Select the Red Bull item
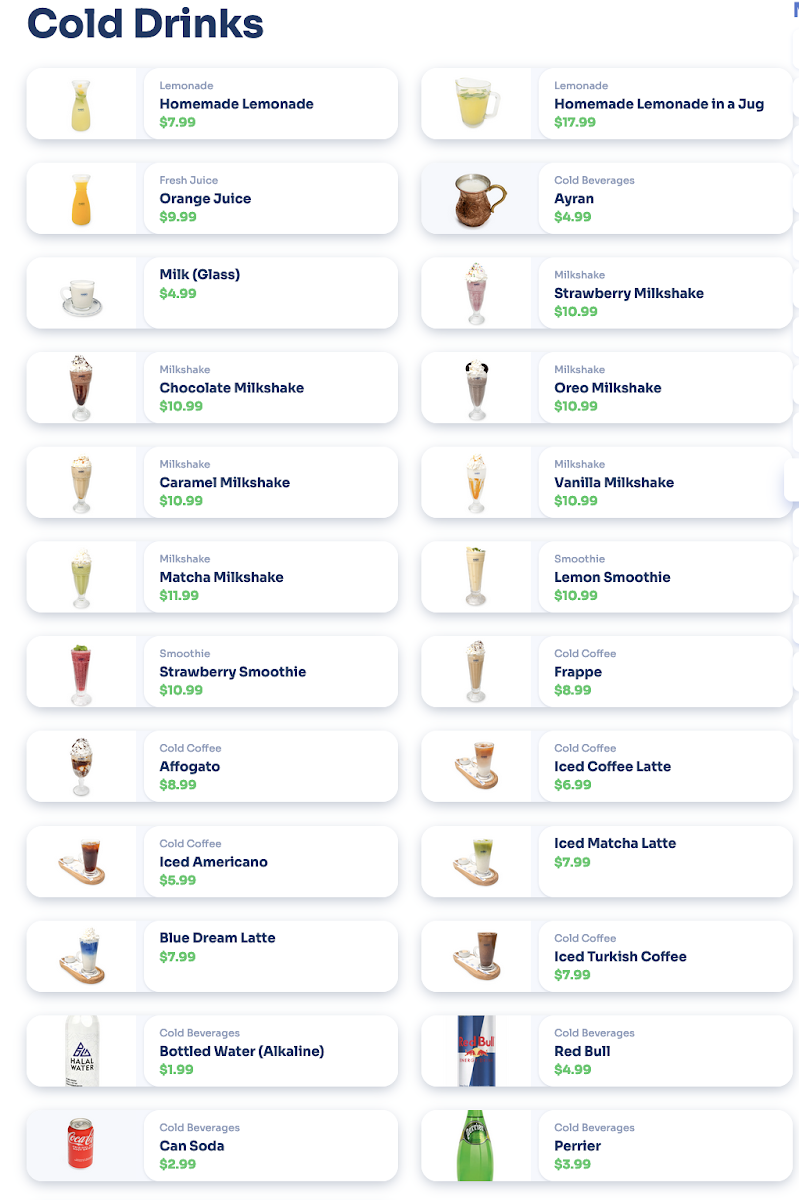Image resolution: width=799 pixels, height=1200 pixels. coord(607,1051)
